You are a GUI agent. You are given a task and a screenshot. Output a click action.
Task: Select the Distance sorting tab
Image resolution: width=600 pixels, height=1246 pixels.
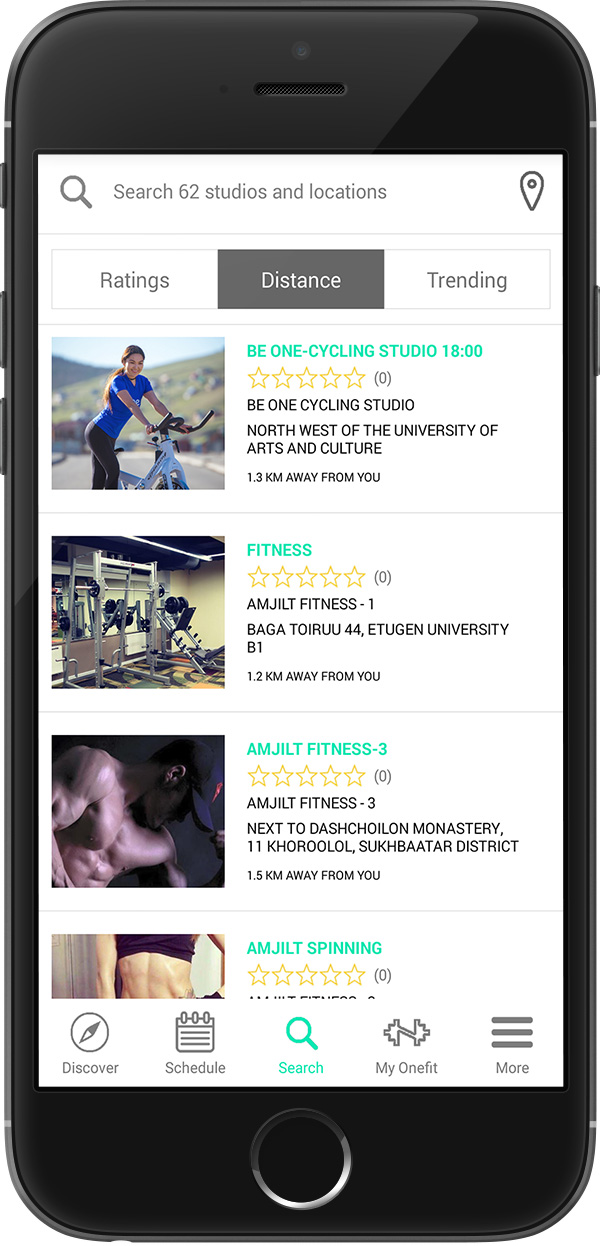(301, 280)
